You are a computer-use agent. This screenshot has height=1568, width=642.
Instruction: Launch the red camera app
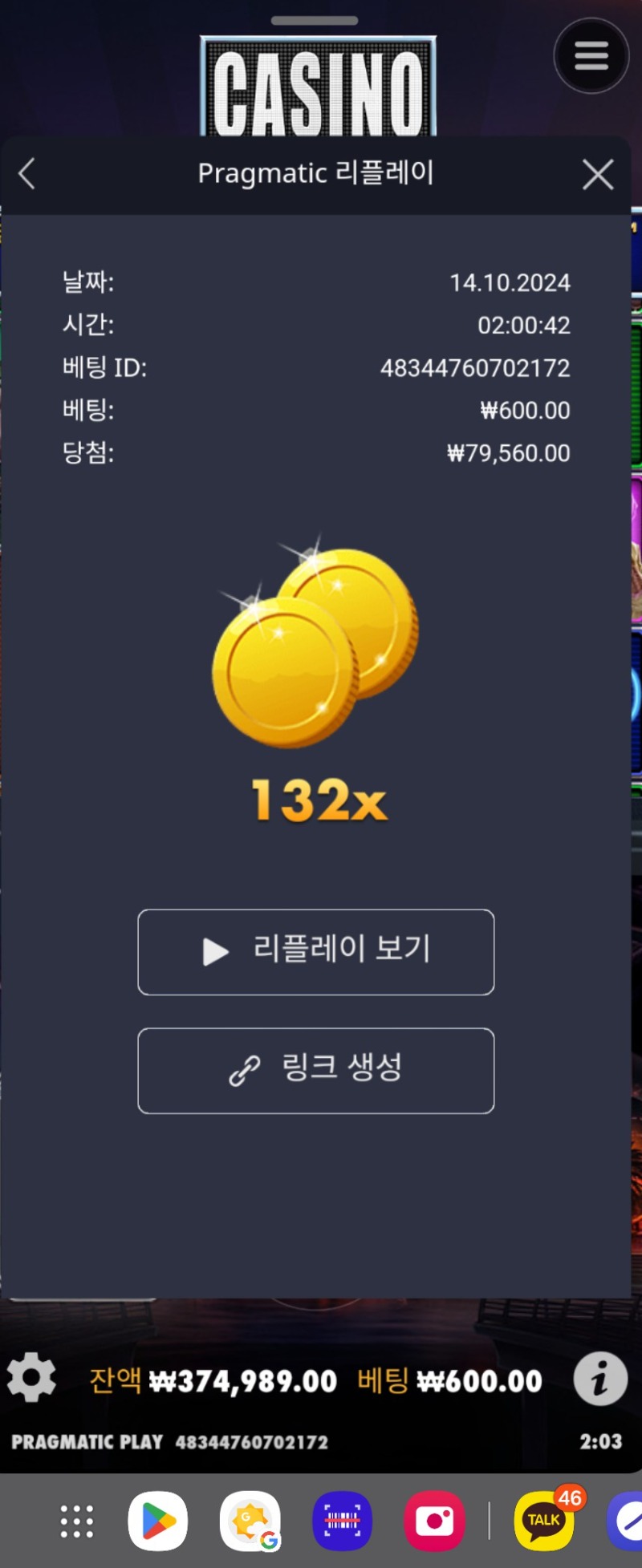[434, 1521]
